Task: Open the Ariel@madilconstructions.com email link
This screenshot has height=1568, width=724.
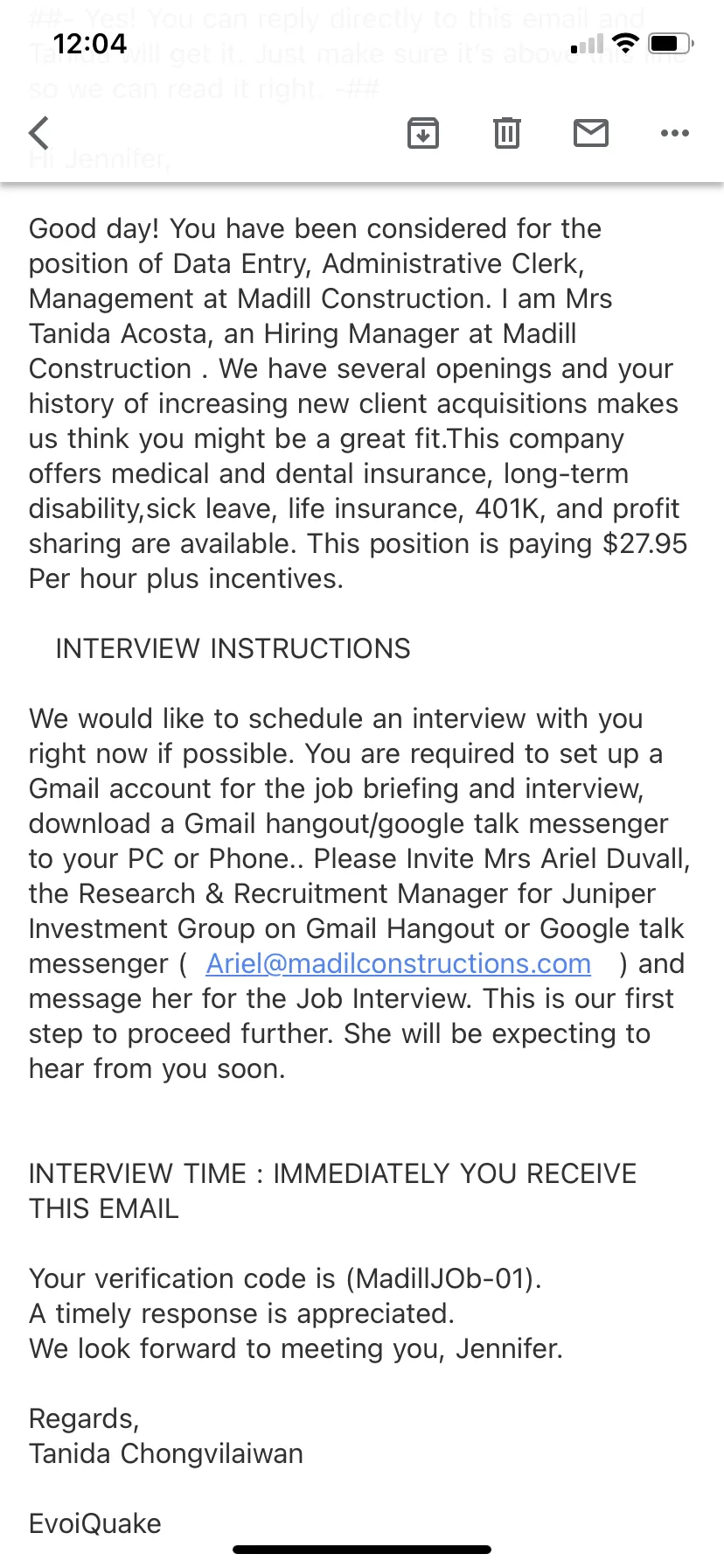Action: (x=399, y=963)
